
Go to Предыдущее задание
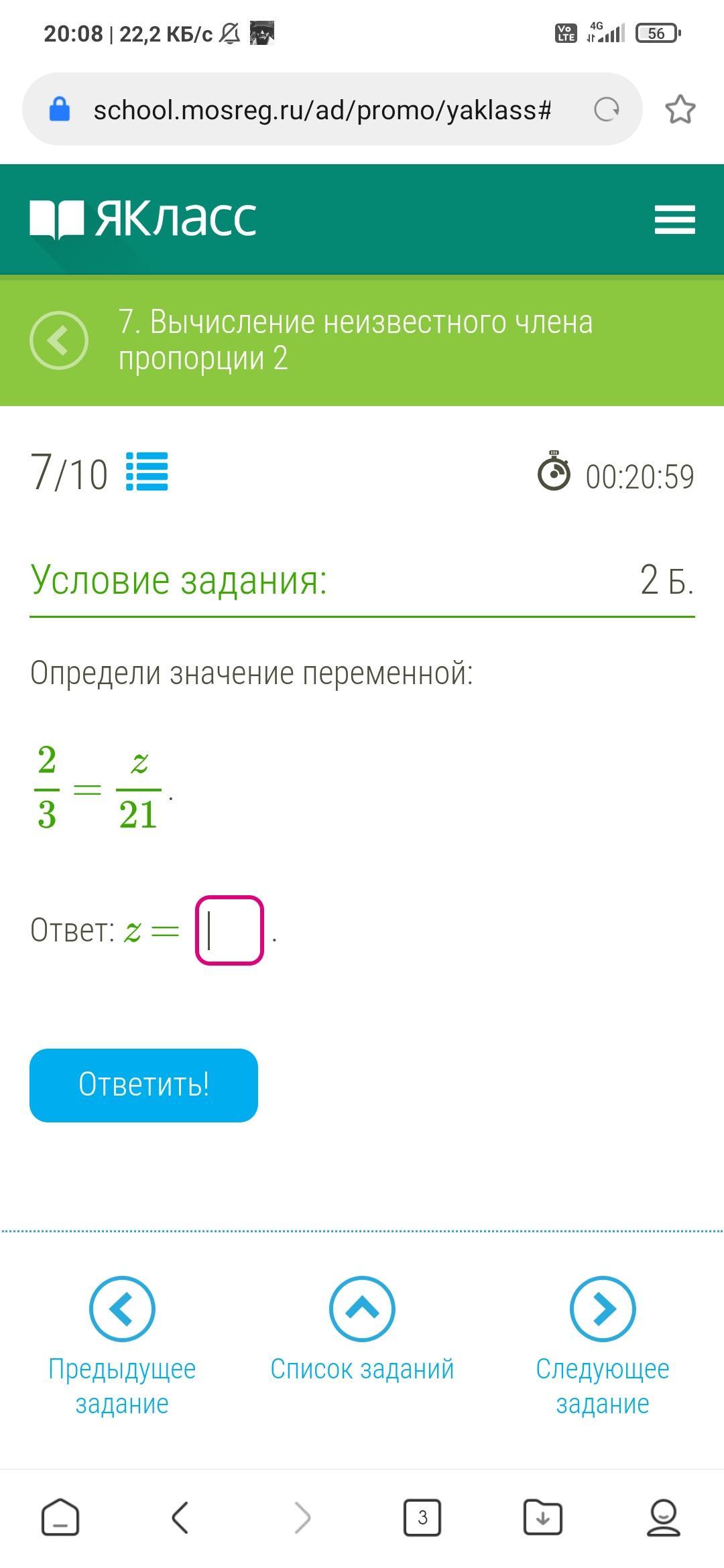[122, 1347]
